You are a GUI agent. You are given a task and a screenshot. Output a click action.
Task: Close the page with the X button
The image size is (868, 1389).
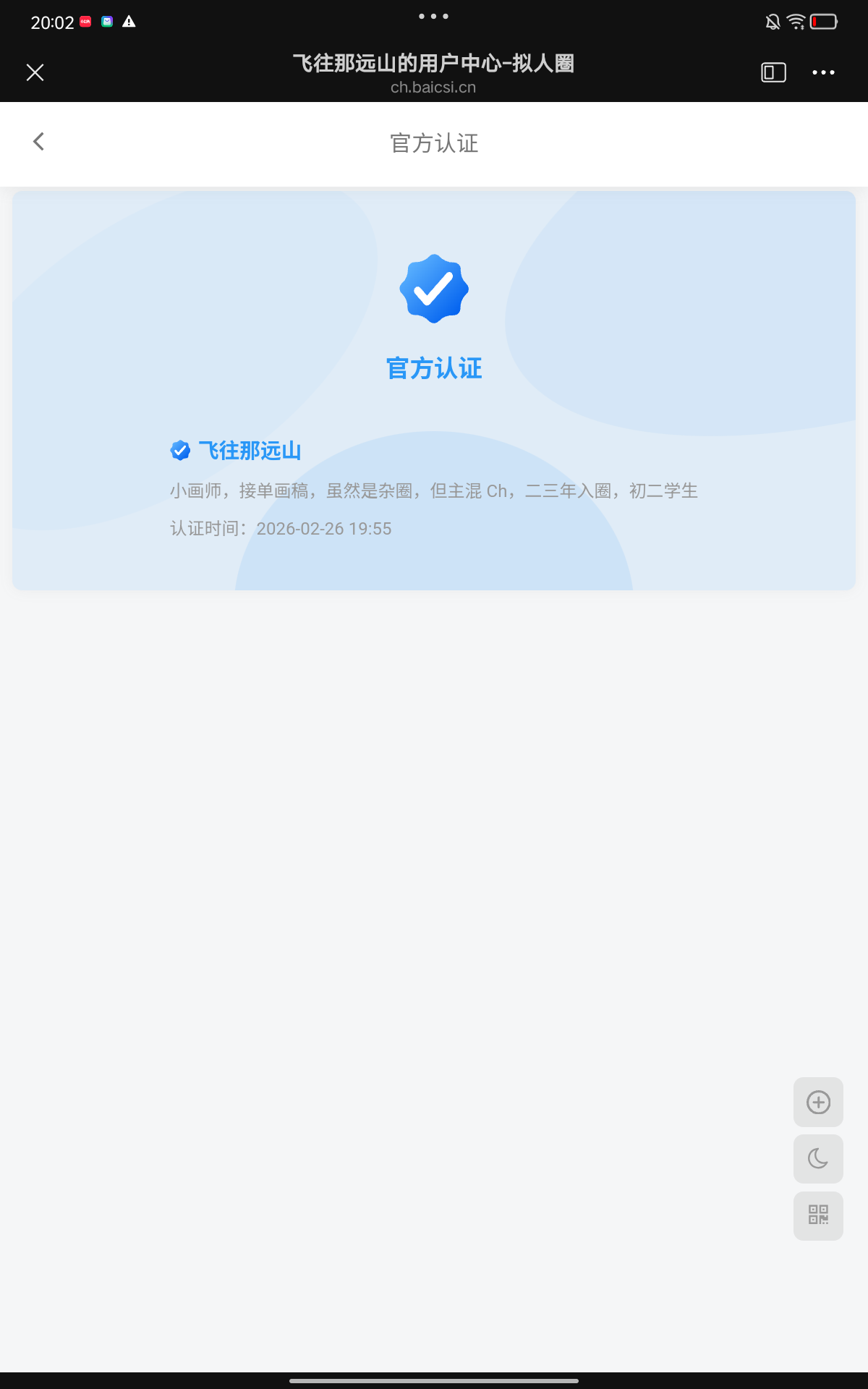click(x=34, y=72)
